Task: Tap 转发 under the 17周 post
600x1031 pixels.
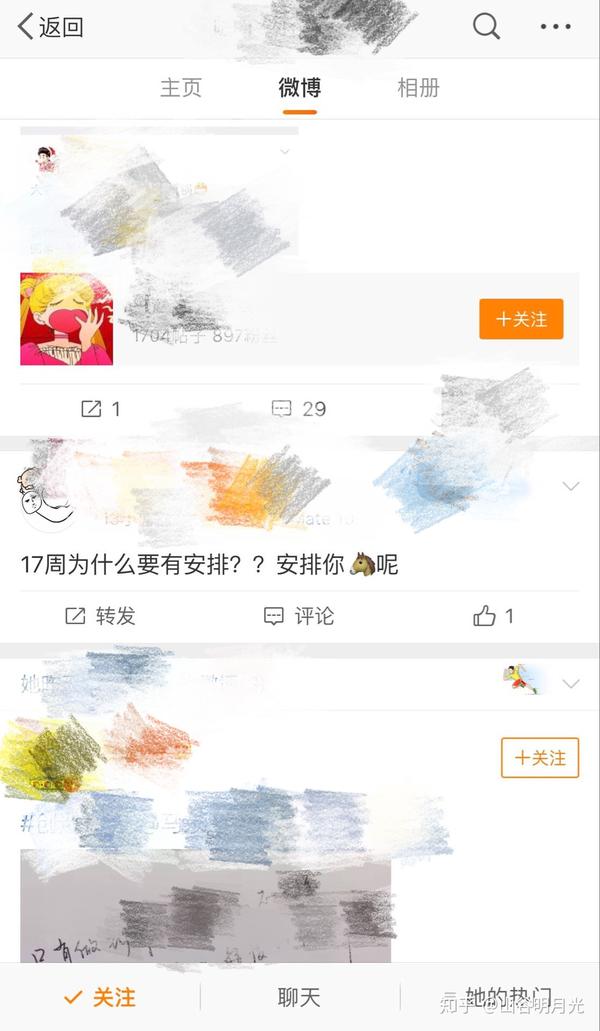Action: pyautogui.click(x=100, y=616)
